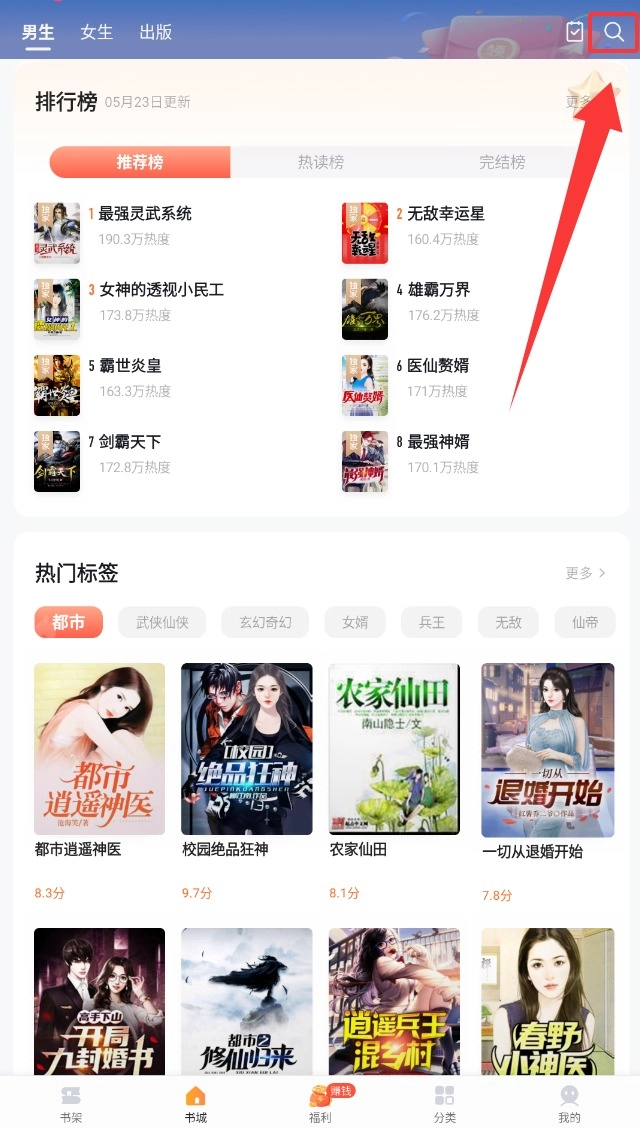640x1128 pixels.
Task: Switch to the 女生 top tab
Action: tap(97, 32)
